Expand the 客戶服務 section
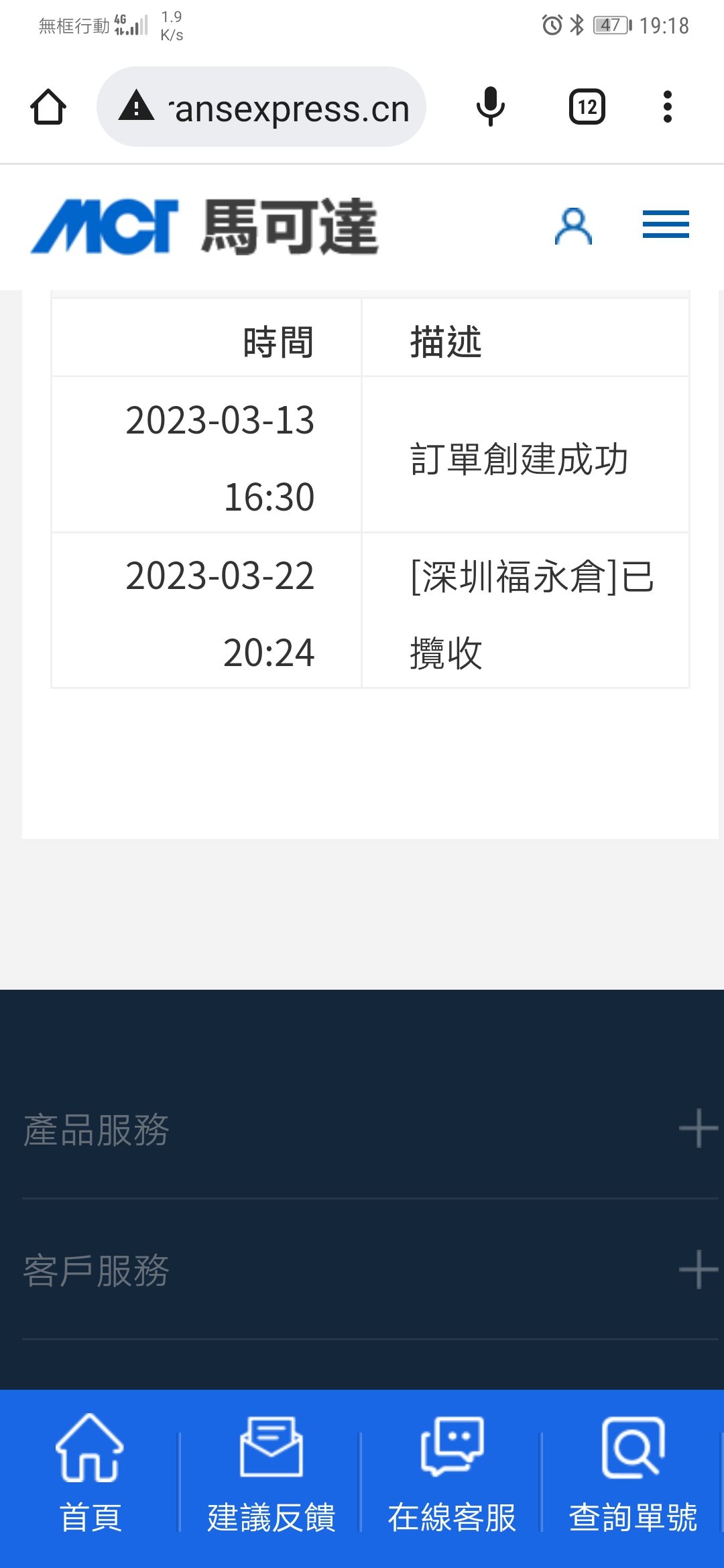Viewport: 724px width, 1568px height. tap(370, 1270)
